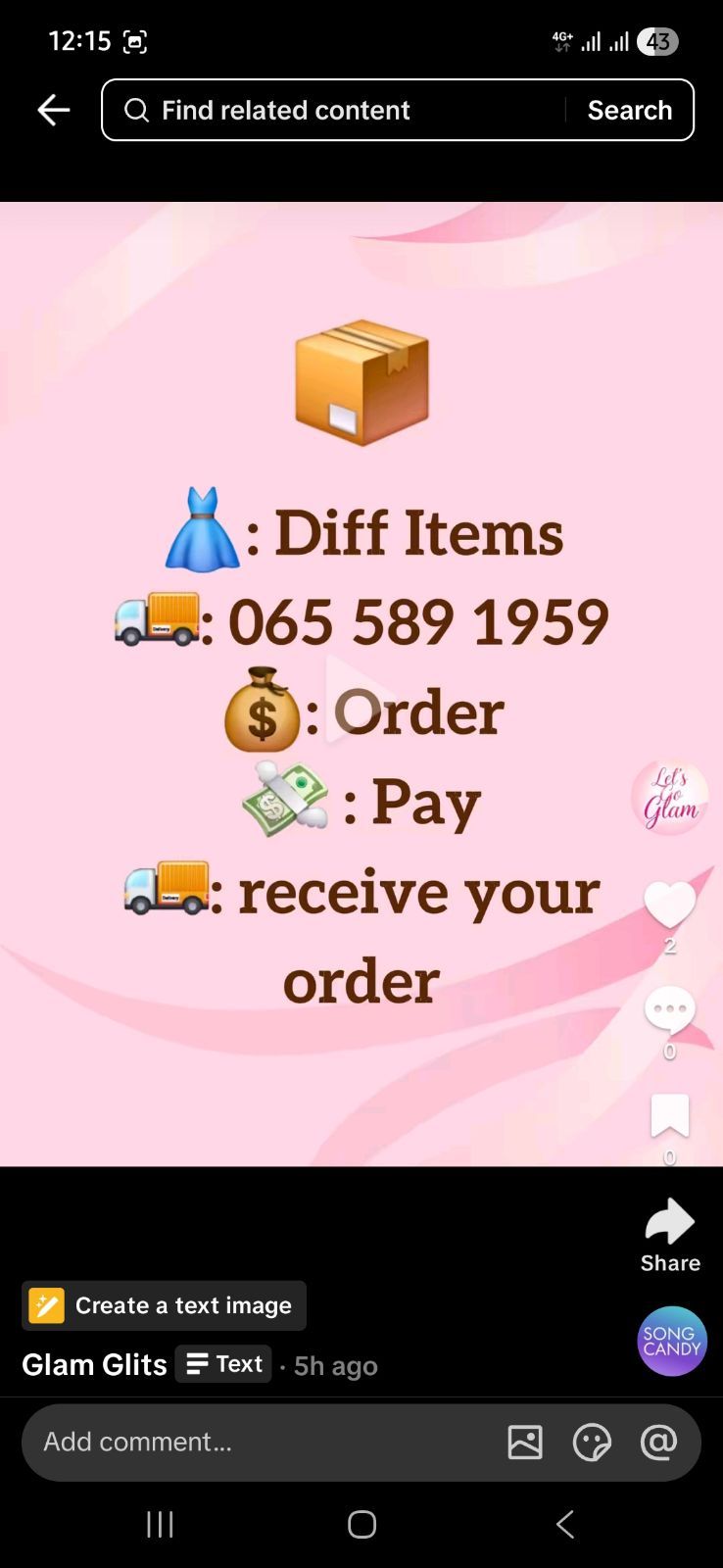Open the sticker picker in comment bar
This screenshot has height=1568, width=723.
[x=592, y=1442]
